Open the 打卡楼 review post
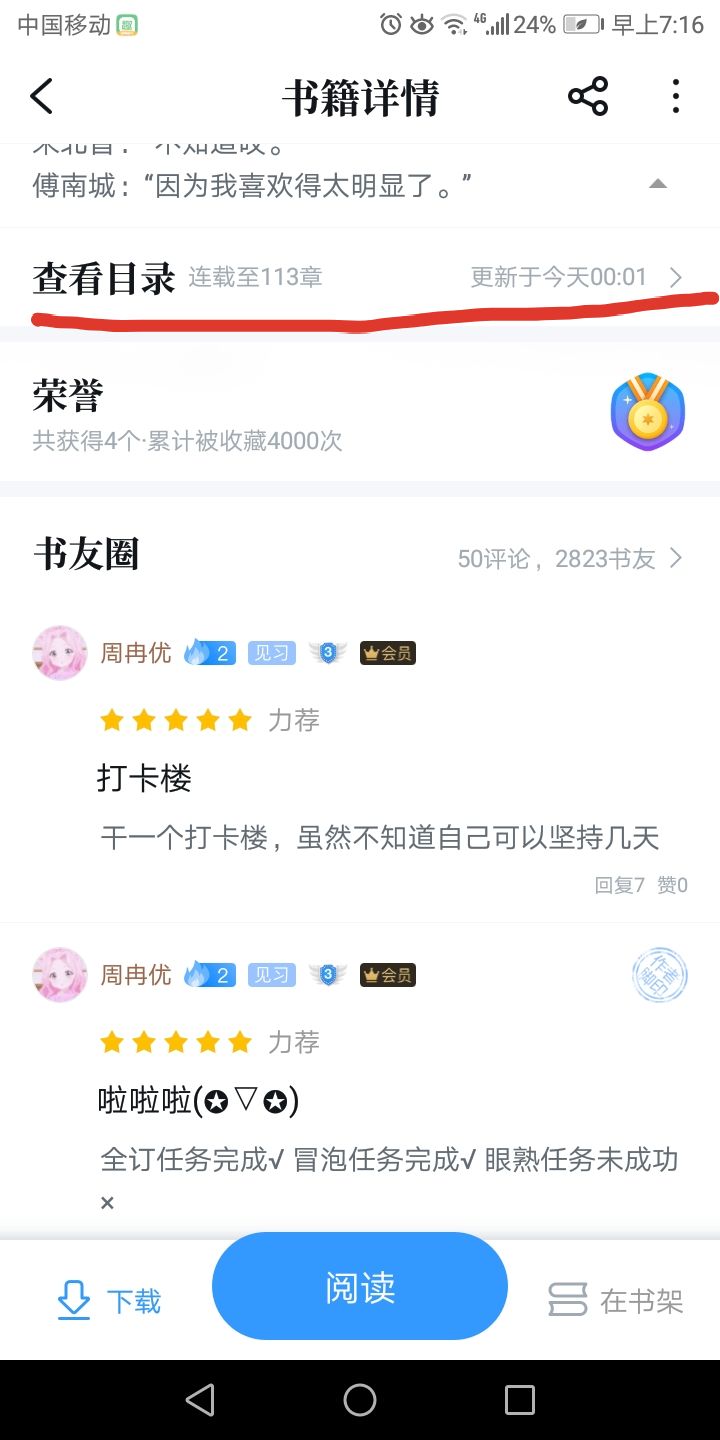 point(144,778)
